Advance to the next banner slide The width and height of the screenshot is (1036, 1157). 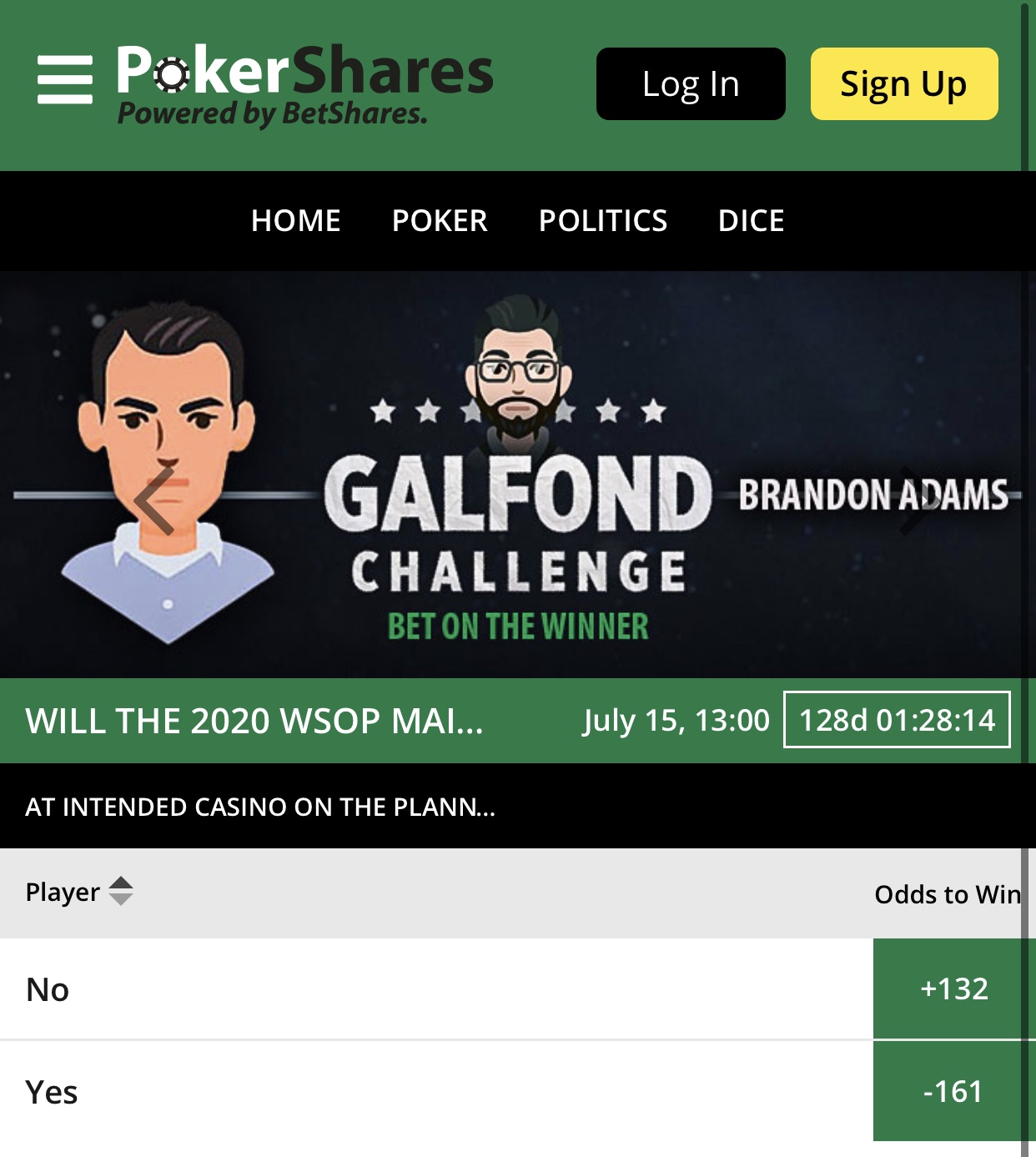919,501
